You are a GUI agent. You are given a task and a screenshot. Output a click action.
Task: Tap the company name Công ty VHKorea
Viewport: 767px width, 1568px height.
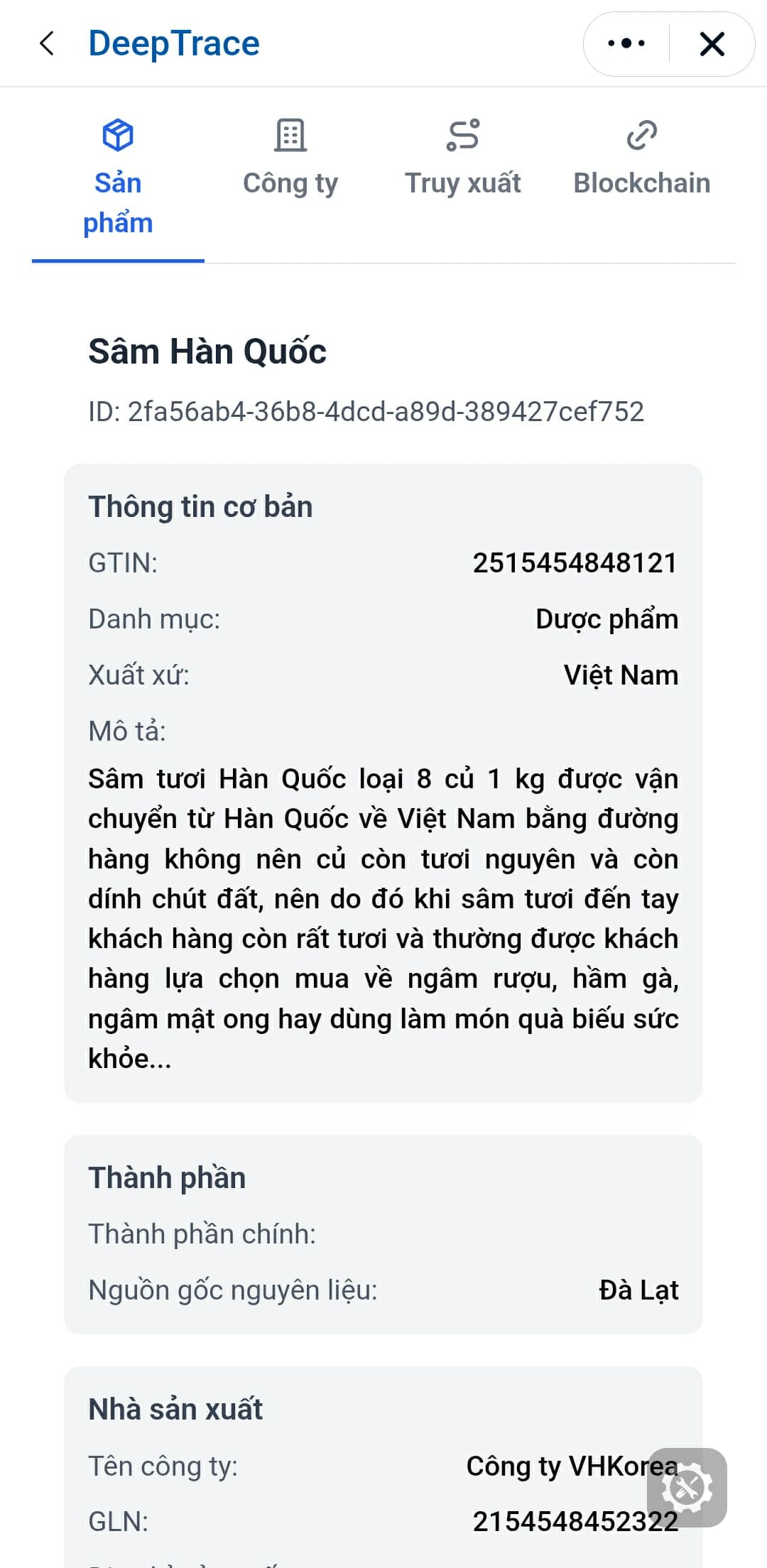point(570,1465)
